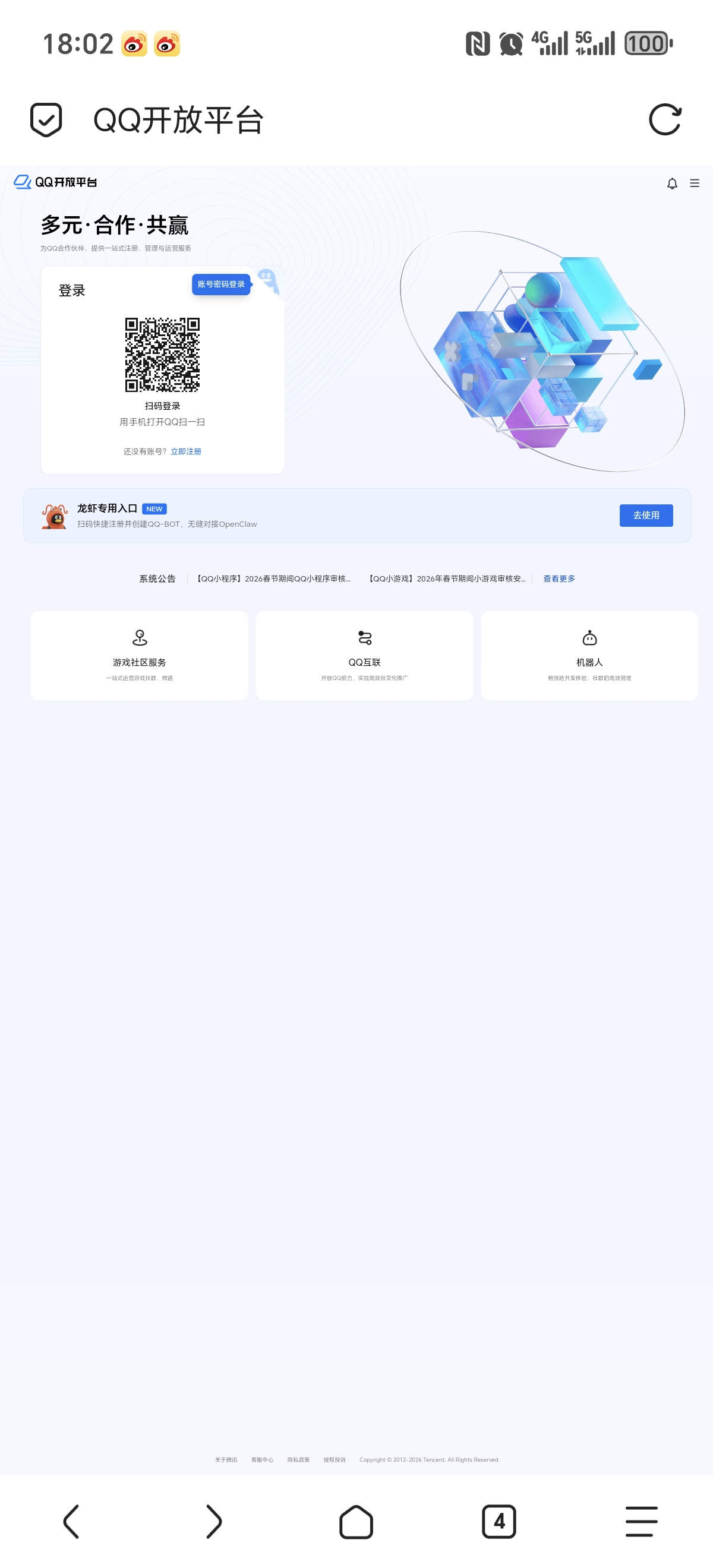Go to the browser home page

click(x=356, y=1521)
